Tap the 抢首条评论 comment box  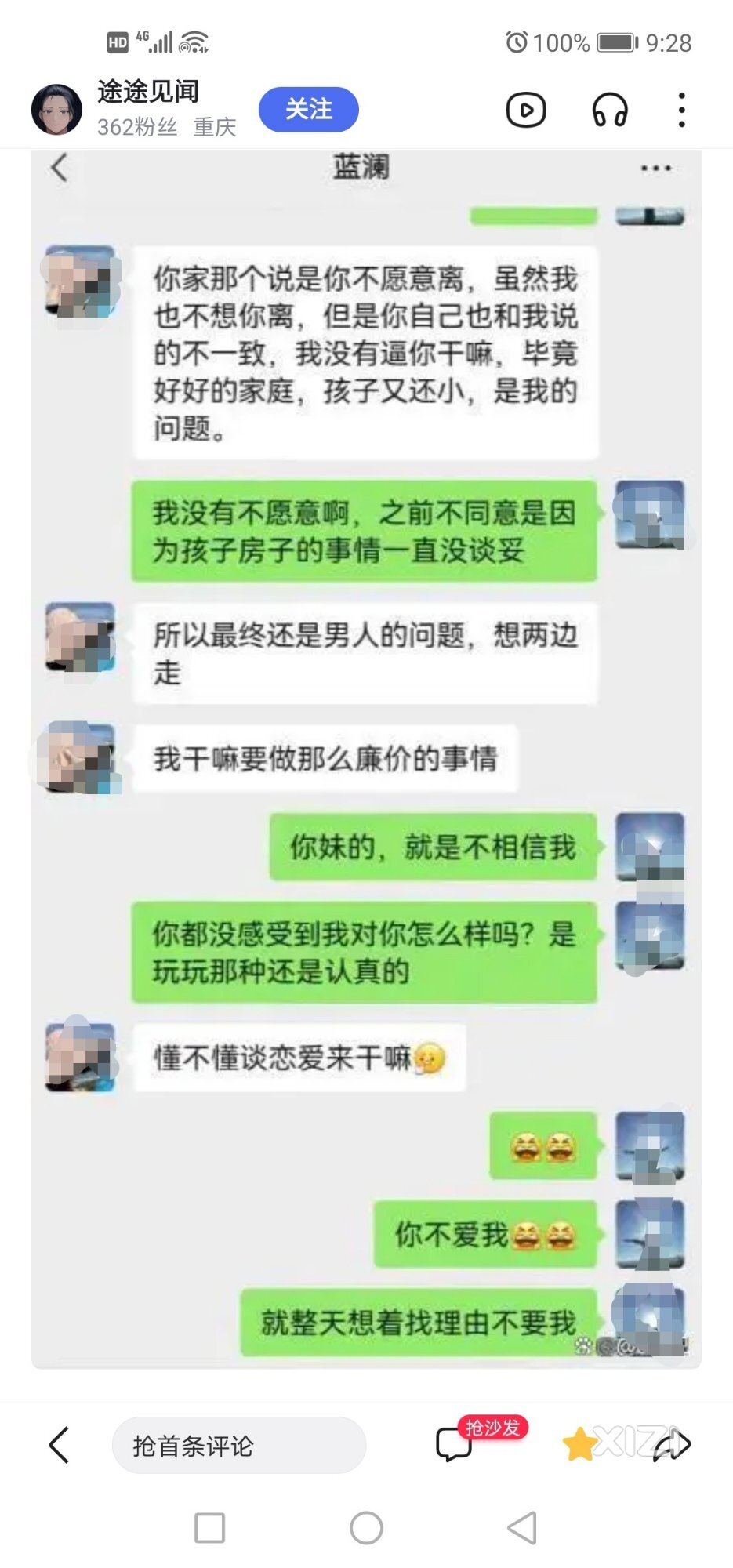(238, 1445)
